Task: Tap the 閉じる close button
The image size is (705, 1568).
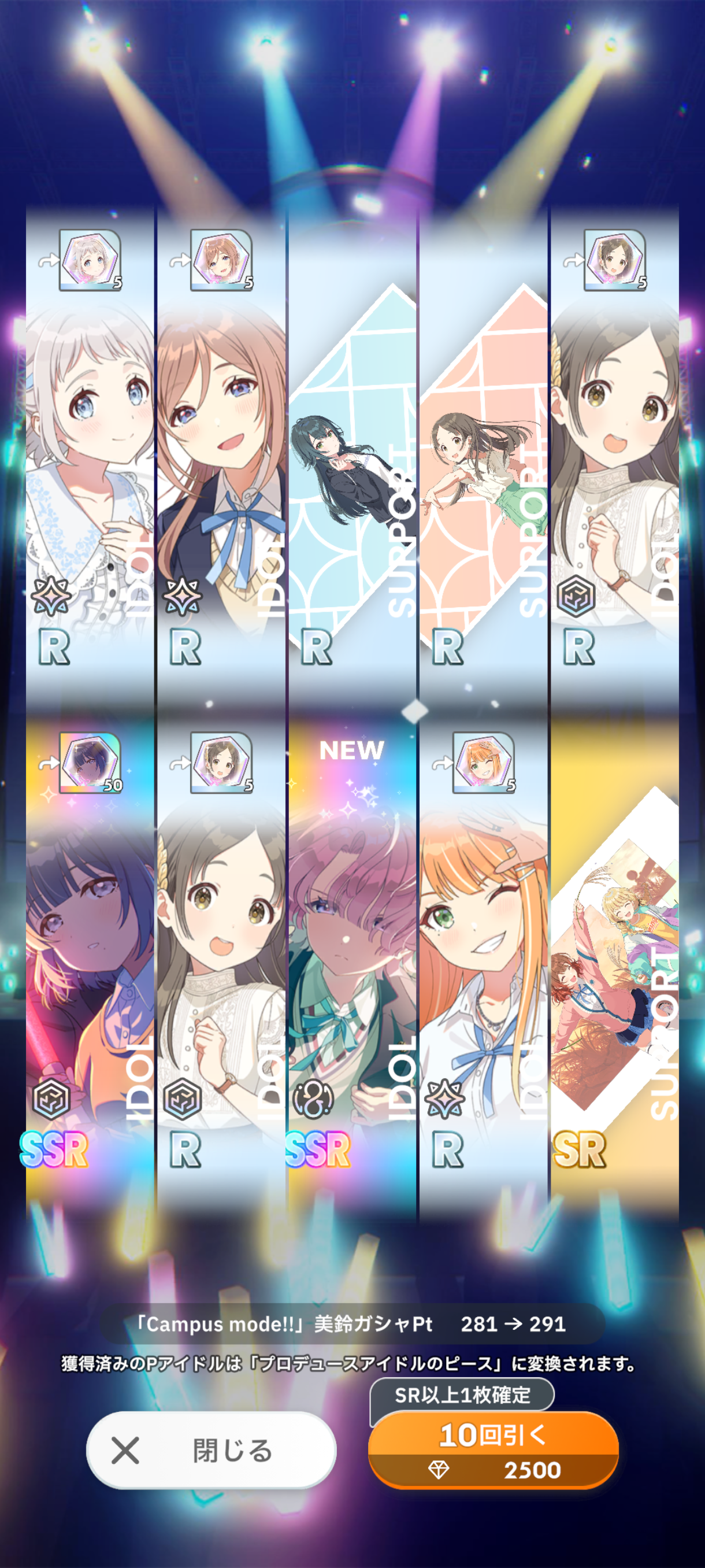Action: point(211,1450)
